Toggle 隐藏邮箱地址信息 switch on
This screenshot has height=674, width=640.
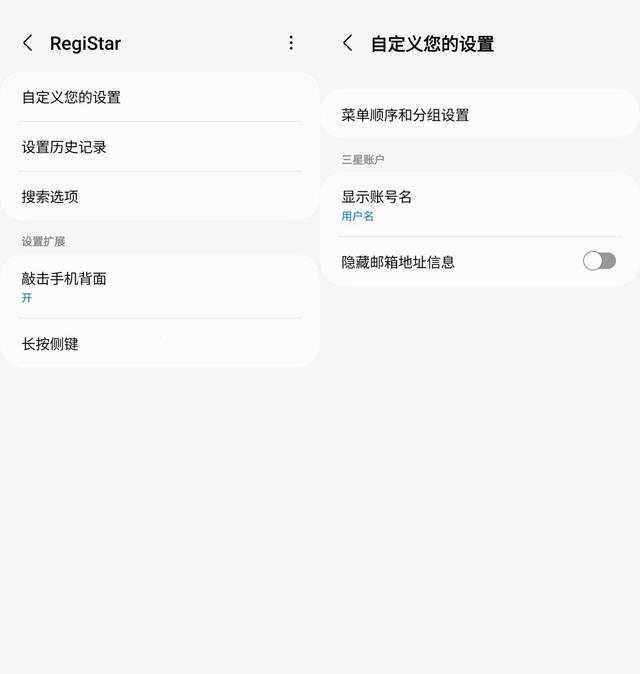click(599, 261)
